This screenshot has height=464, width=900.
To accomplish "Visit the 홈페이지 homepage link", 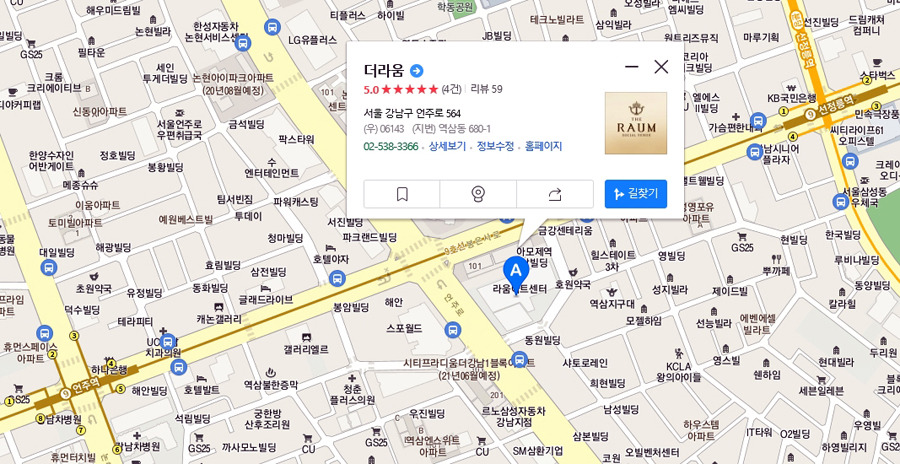I will tap(543, 146).
